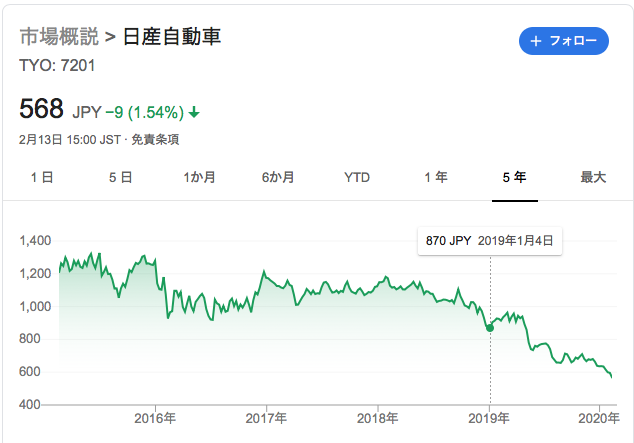Viewport: 634px width, 443px height.
Task: Switch to the 最大 range tab
Action: click(x=593, y=177)
